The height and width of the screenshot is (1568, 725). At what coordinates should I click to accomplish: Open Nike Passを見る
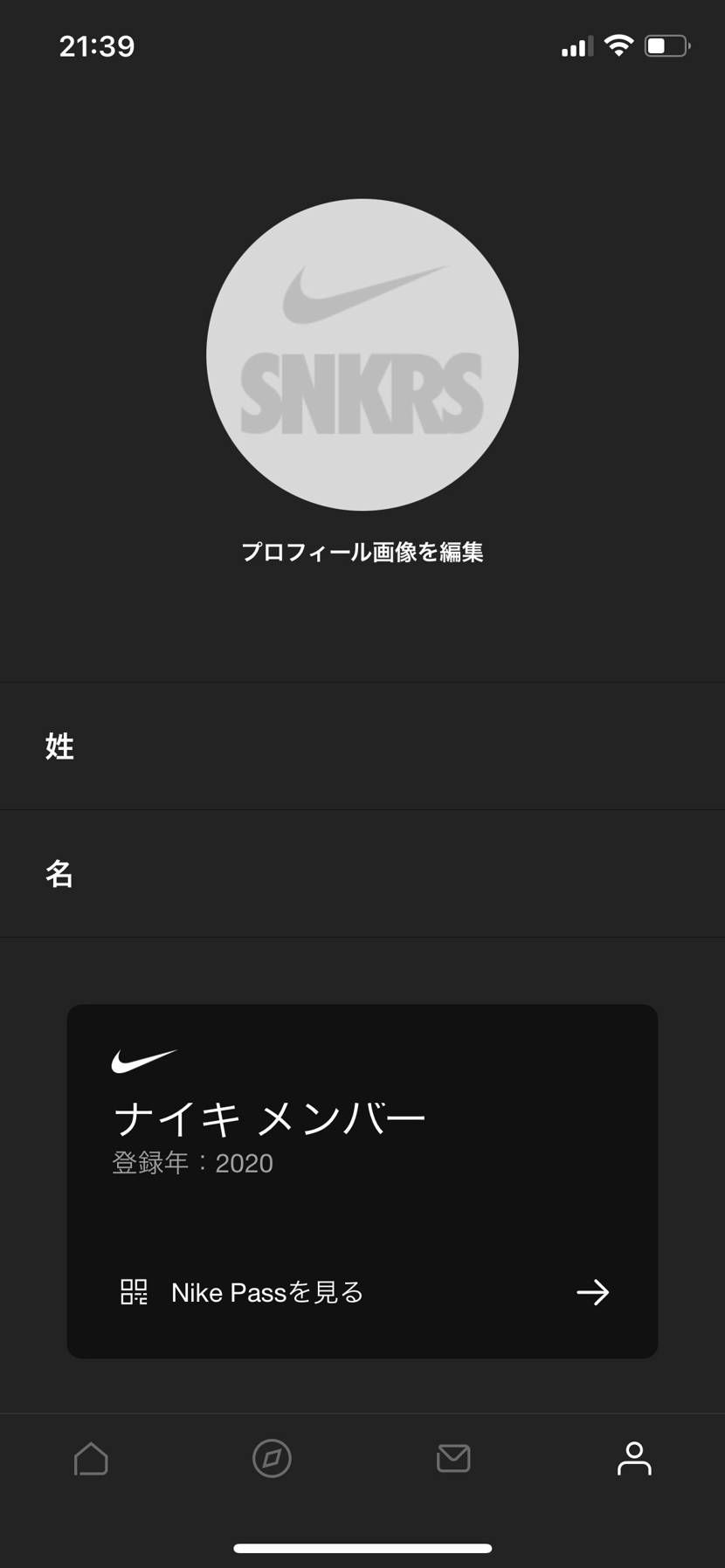pos(266,1292)
